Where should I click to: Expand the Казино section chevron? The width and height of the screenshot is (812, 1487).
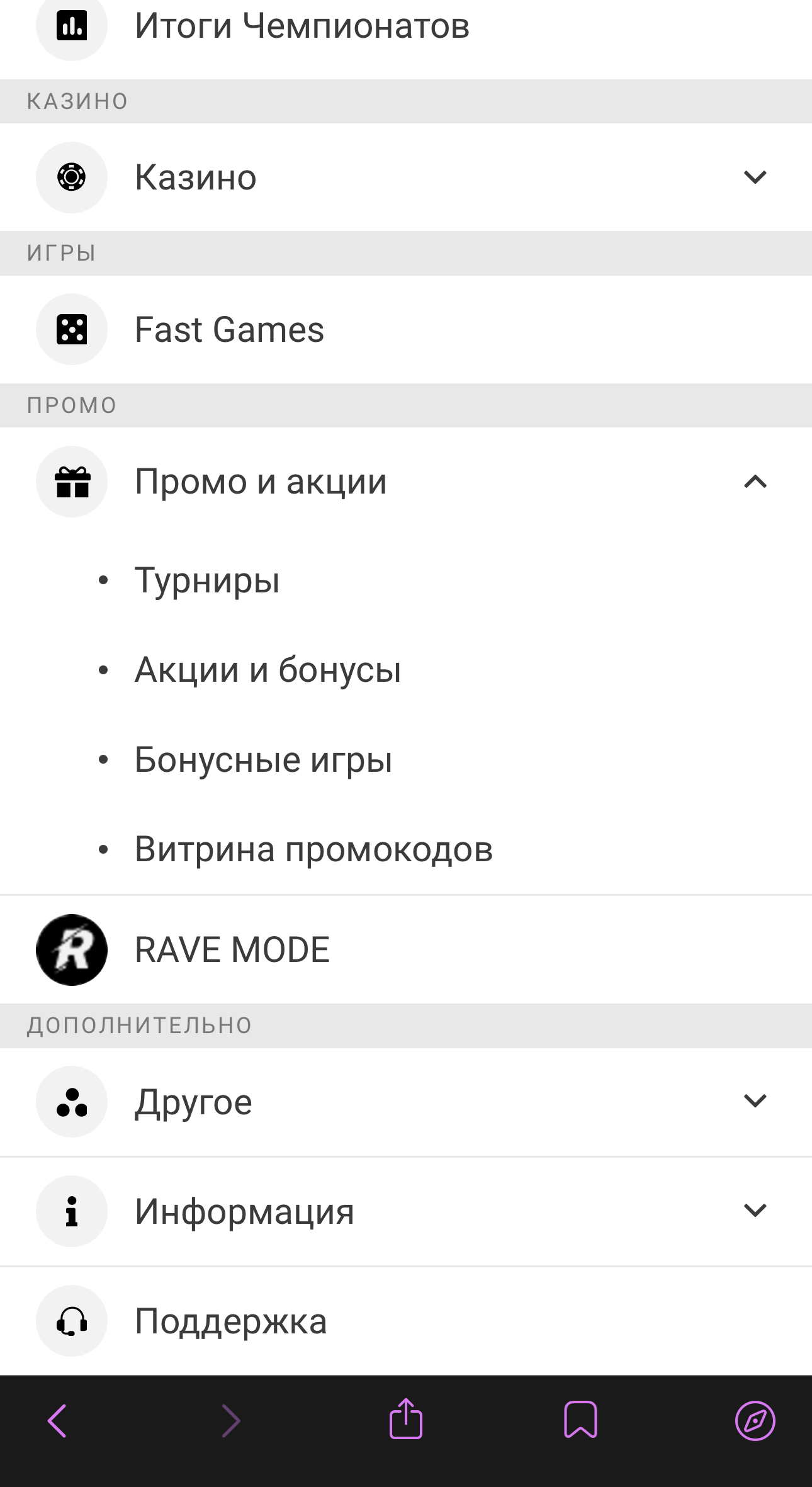point(755,177)
